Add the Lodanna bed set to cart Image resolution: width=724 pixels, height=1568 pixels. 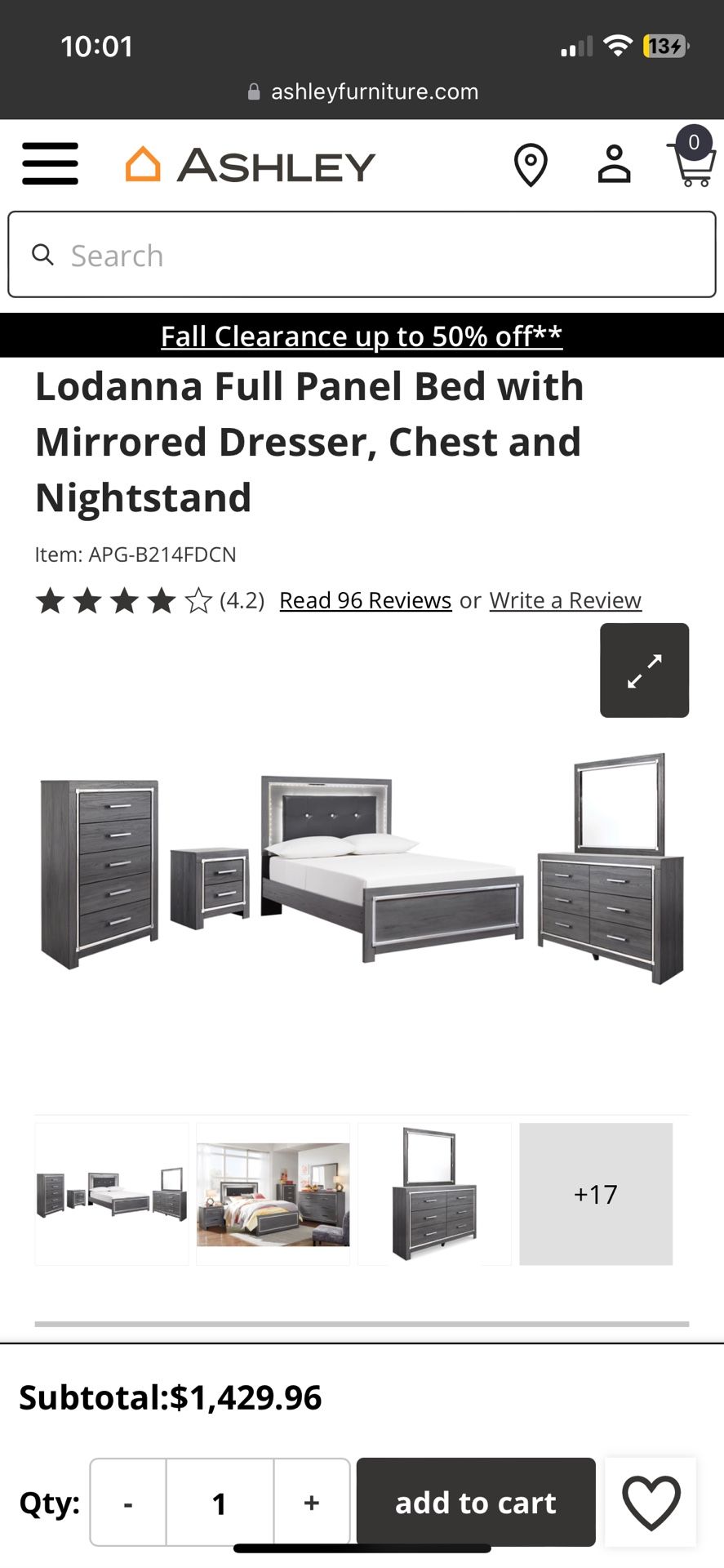(476, 1503)
